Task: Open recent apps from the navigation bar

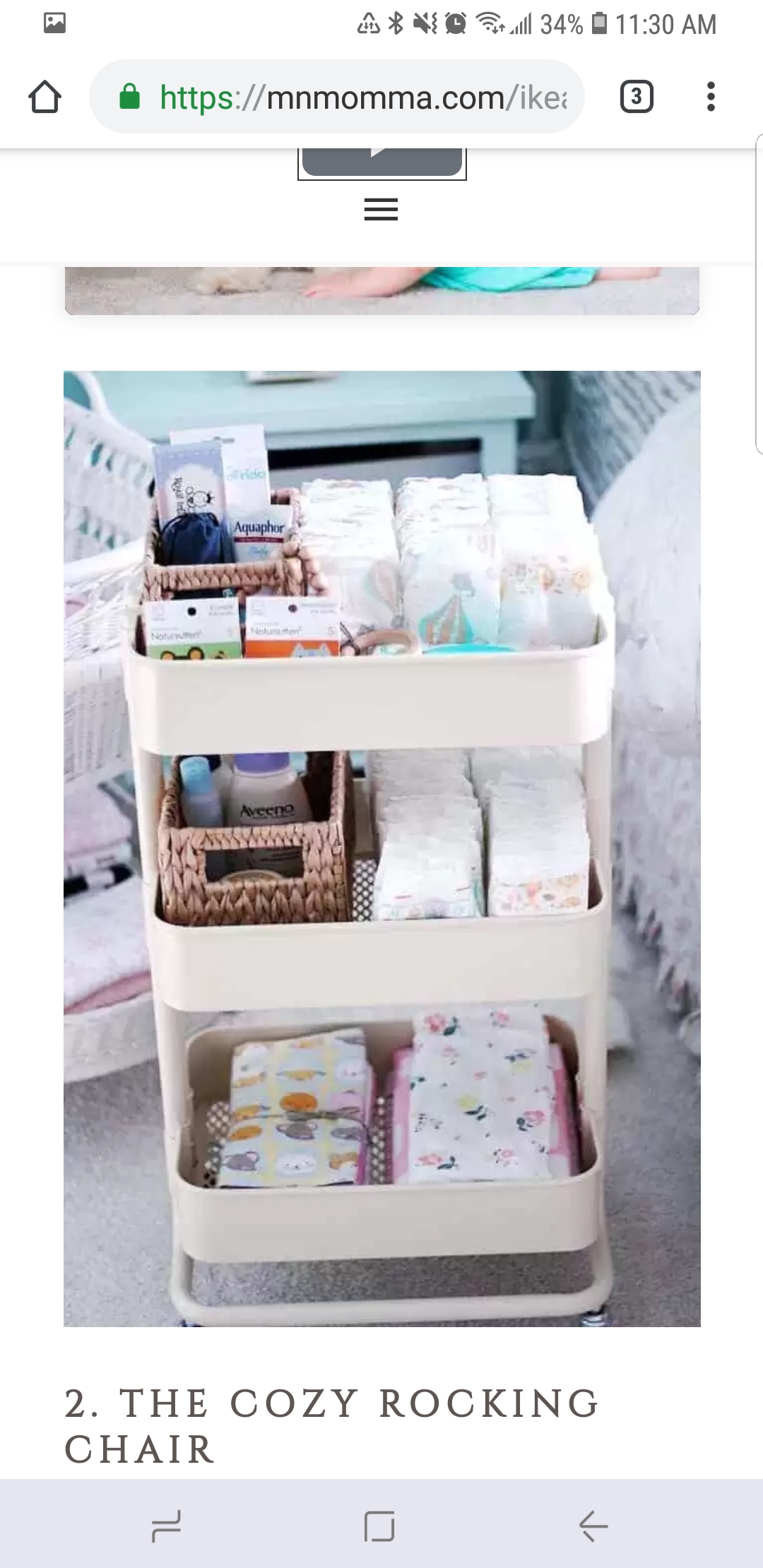Action: (167, 1526)
